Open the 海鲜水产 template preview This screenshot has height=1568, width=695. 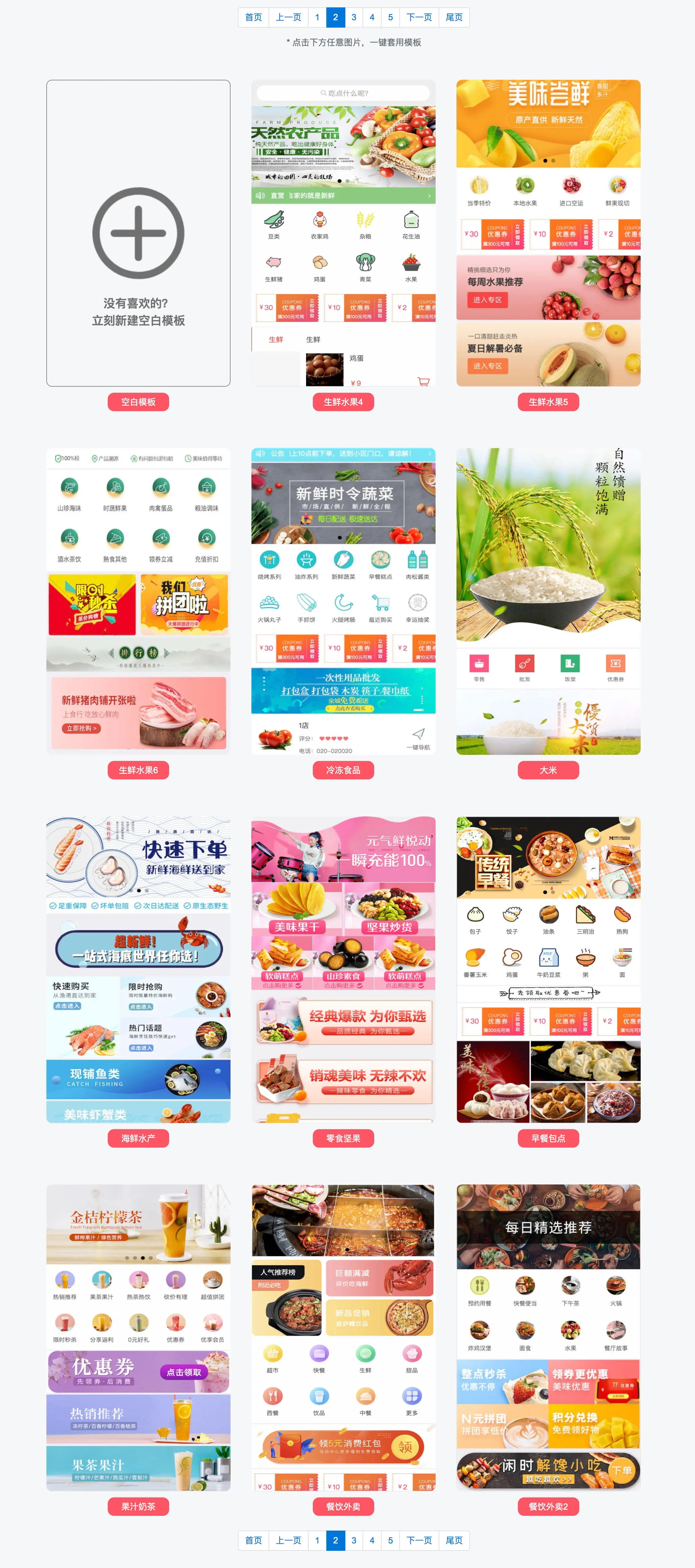(138, 970)
